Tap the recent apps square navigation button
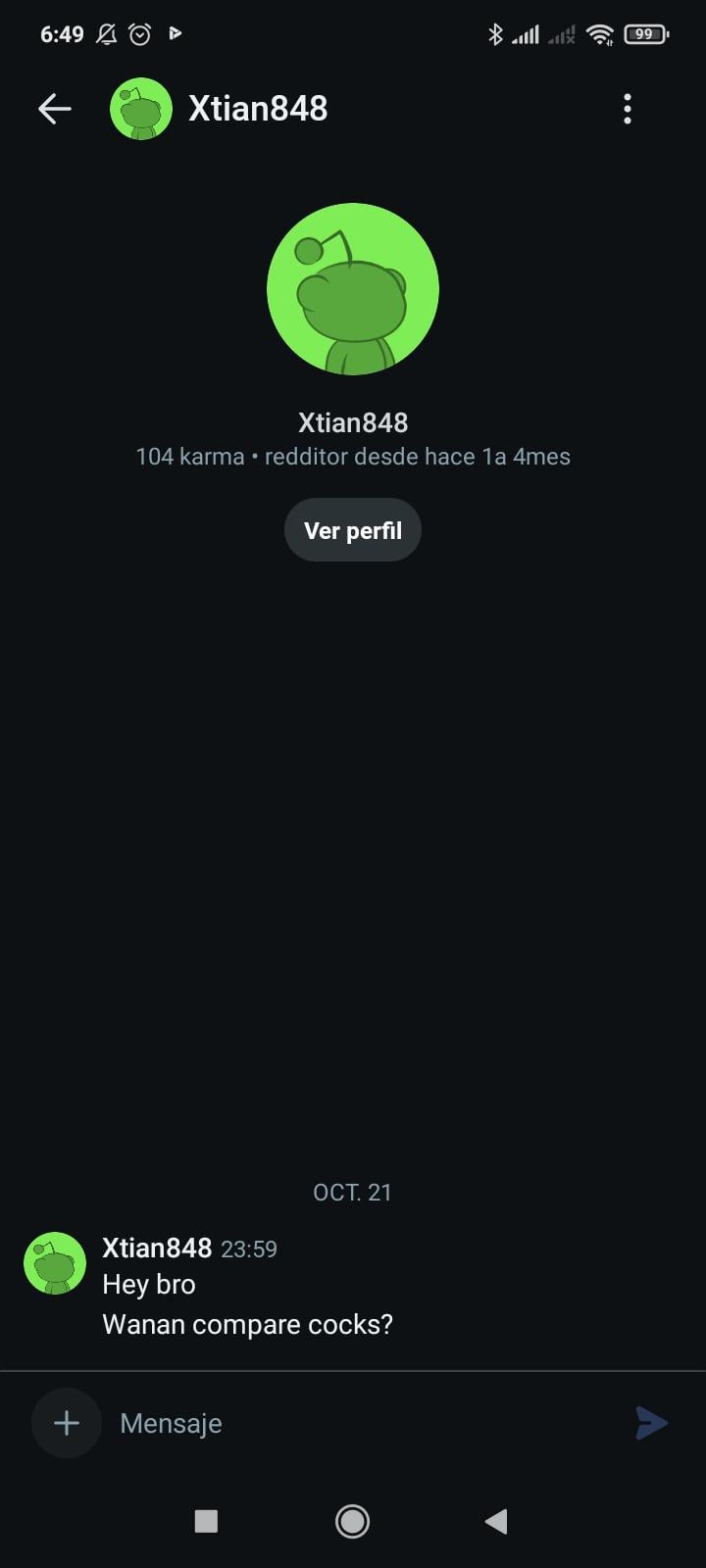The width and height of the screenshot is (706, 1568). pyautogui.click(x=206, y=1521)
